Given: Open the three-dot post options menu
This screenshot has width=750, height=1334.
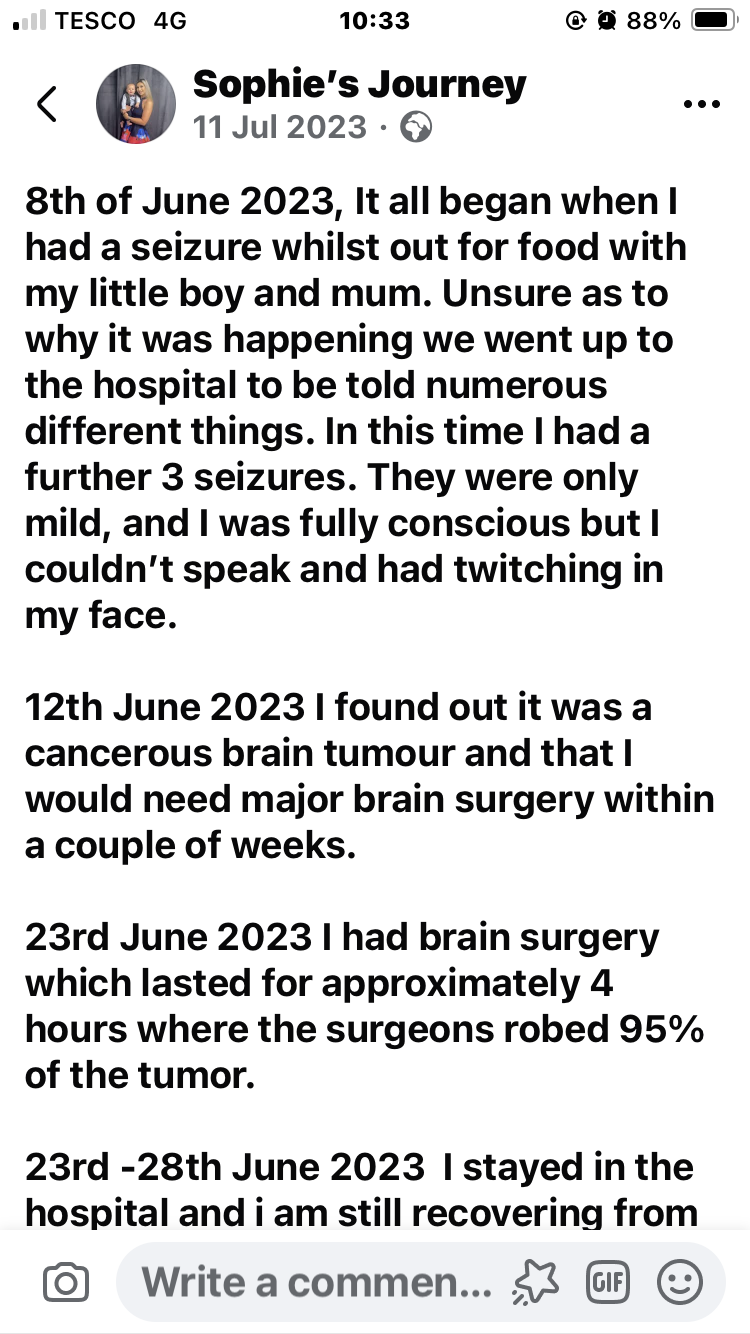Looking at the screenshot, I should coord(699,104).
